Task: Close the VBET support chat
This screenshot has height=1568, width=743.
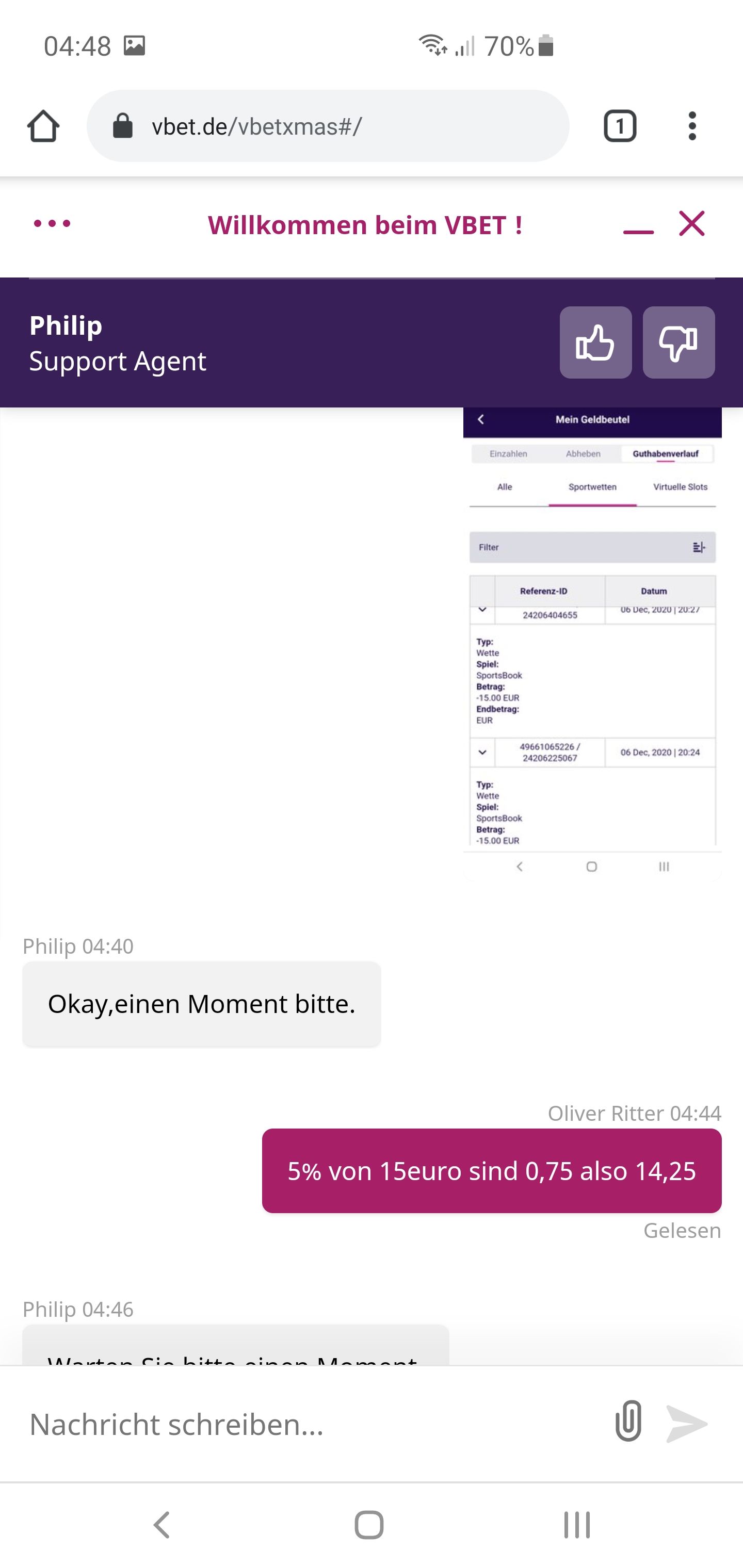Action: coord(691,223)
